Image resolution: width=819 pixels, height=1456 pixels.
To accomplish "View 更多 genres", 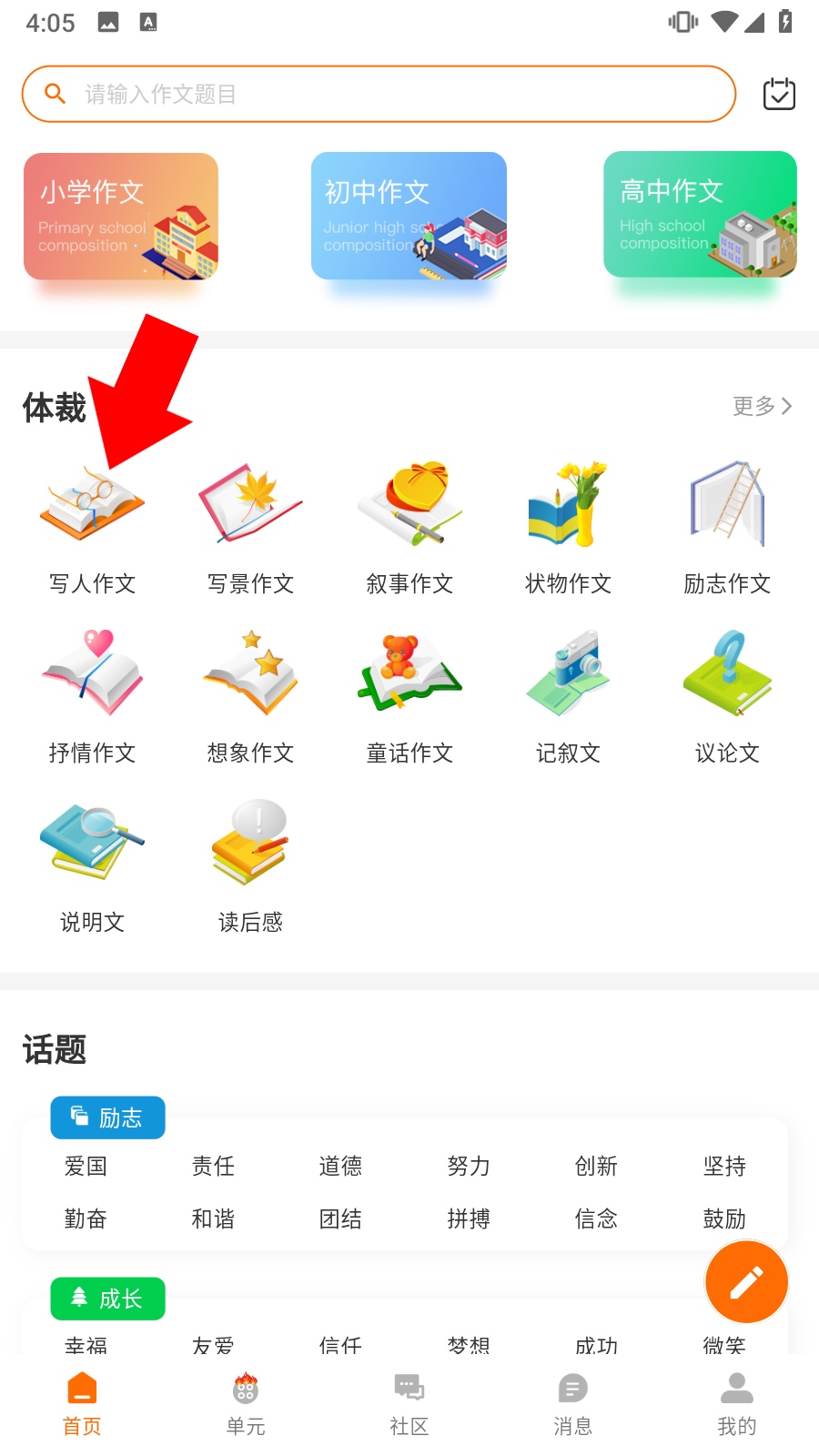I will 763,406.
